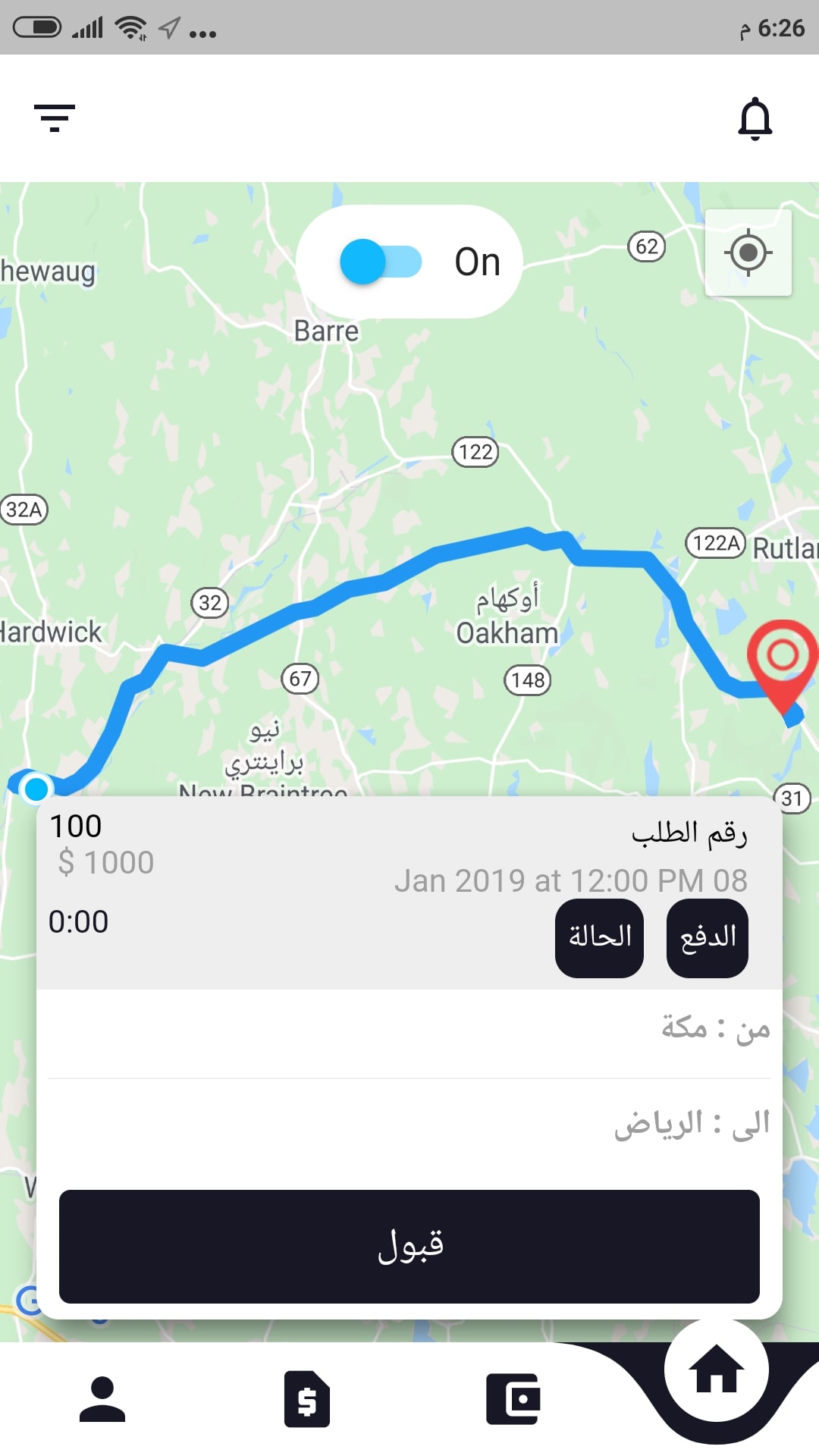
Task: Switch to the profile tab
Action: (x=102, y=1399)
